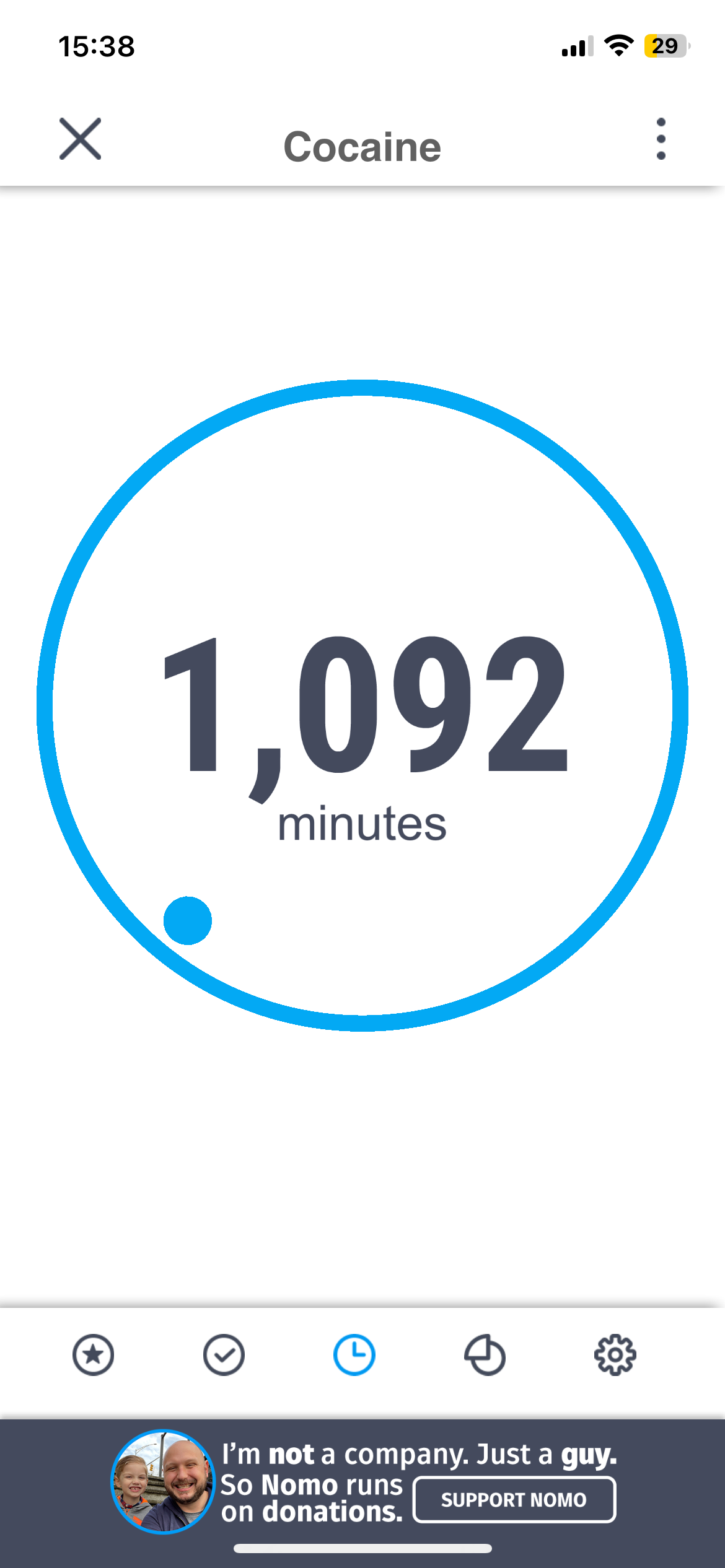Switch to the star milestones tab

tap(93, 1355)
